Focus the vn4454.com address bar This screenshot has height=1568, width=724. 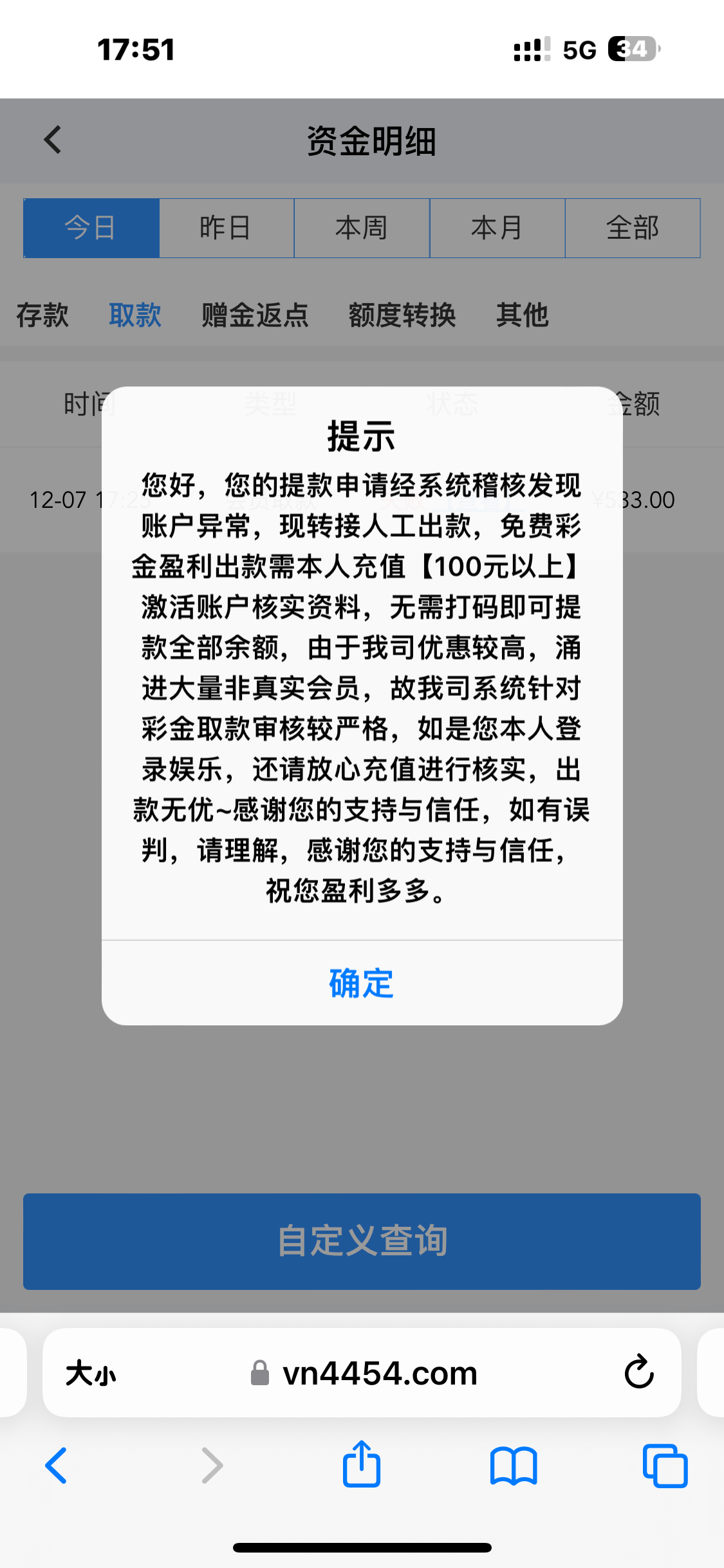[380, 1373]
